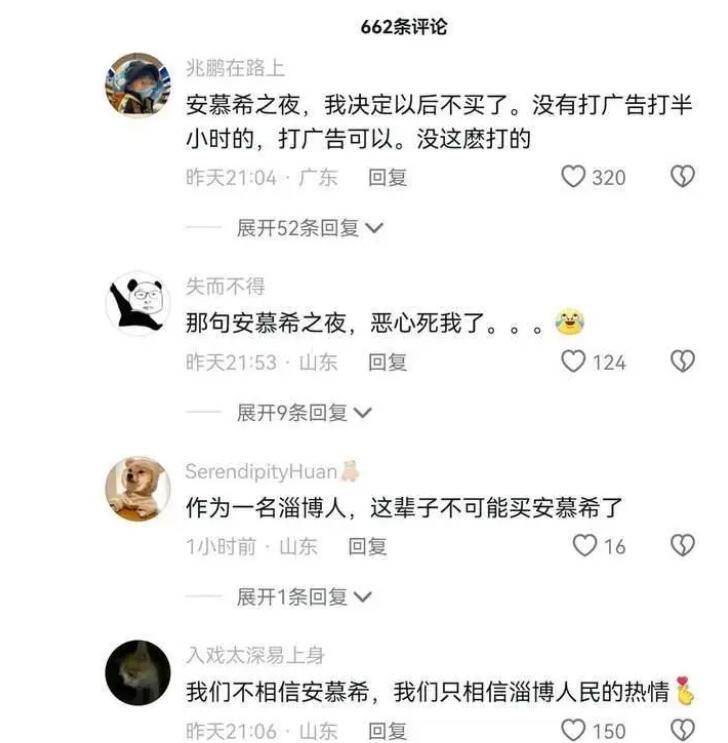This screenshot has height=743, width=728.
Task: Expand the 9 replies
Action: pos(303,412)
